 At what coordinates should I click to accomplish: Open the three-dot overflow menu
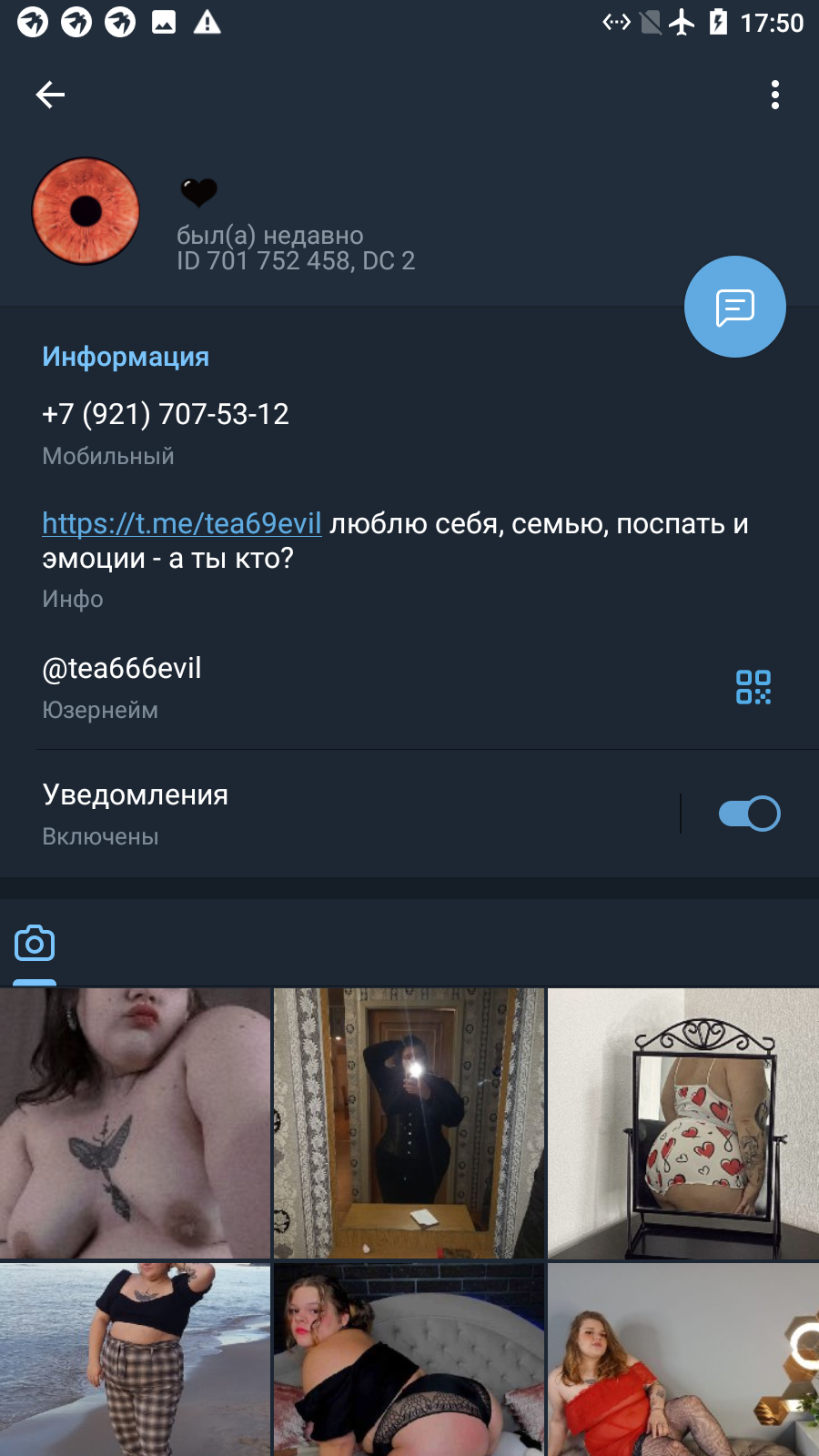point(775,95)
